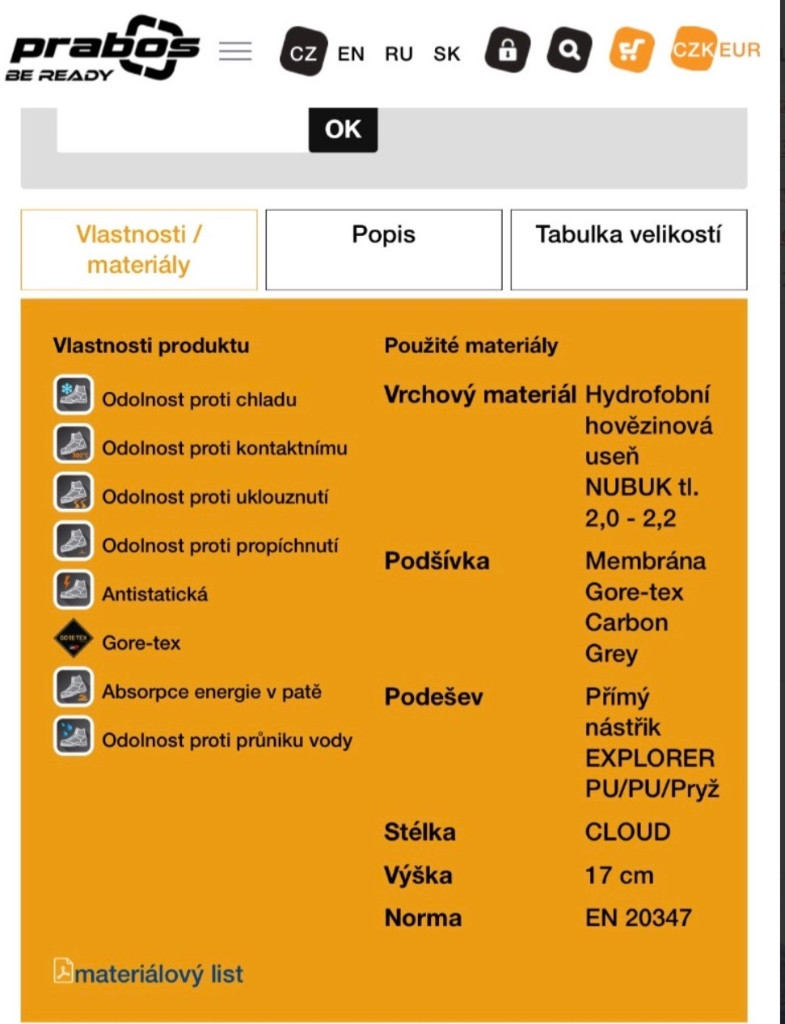The image size is (785, 1024).
Task: Open the search magnifier
Action: pos(569,50)
